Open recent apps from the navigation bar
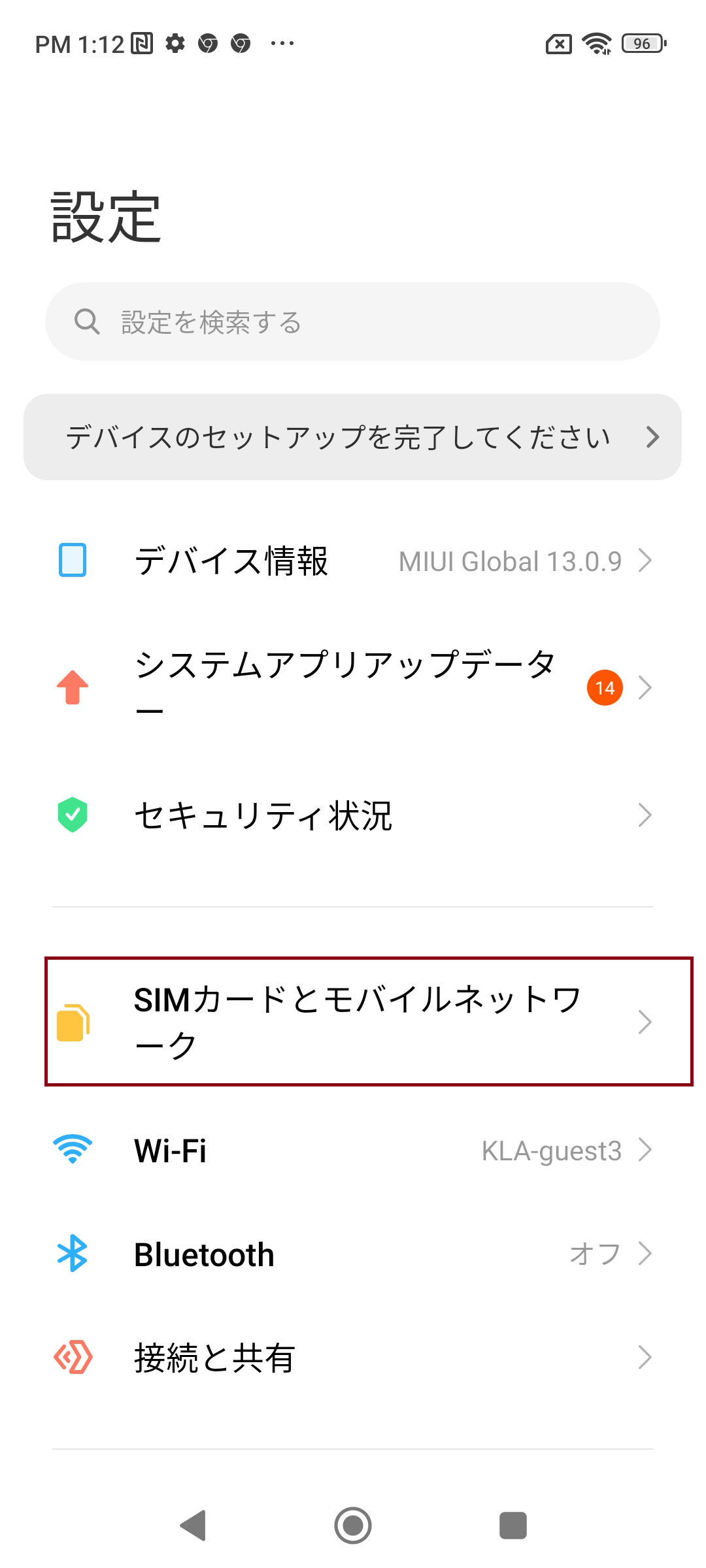This screenshot has height=1568, width=706. coord(513,1526)
